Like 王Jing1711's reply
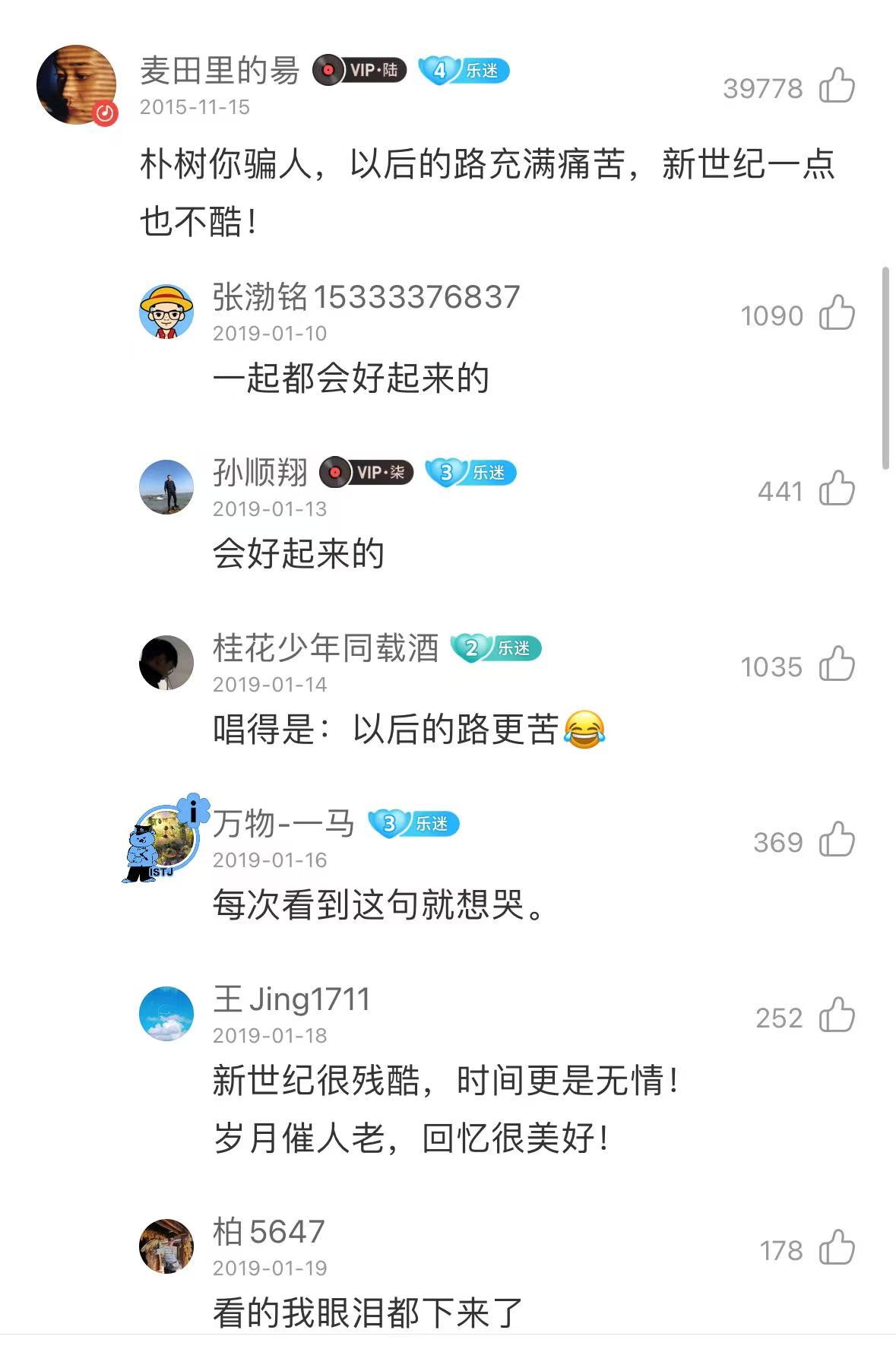Image resolution: width=896 pixels, height=1349 pixels. pyautogui.click(x=837, y=1015)
